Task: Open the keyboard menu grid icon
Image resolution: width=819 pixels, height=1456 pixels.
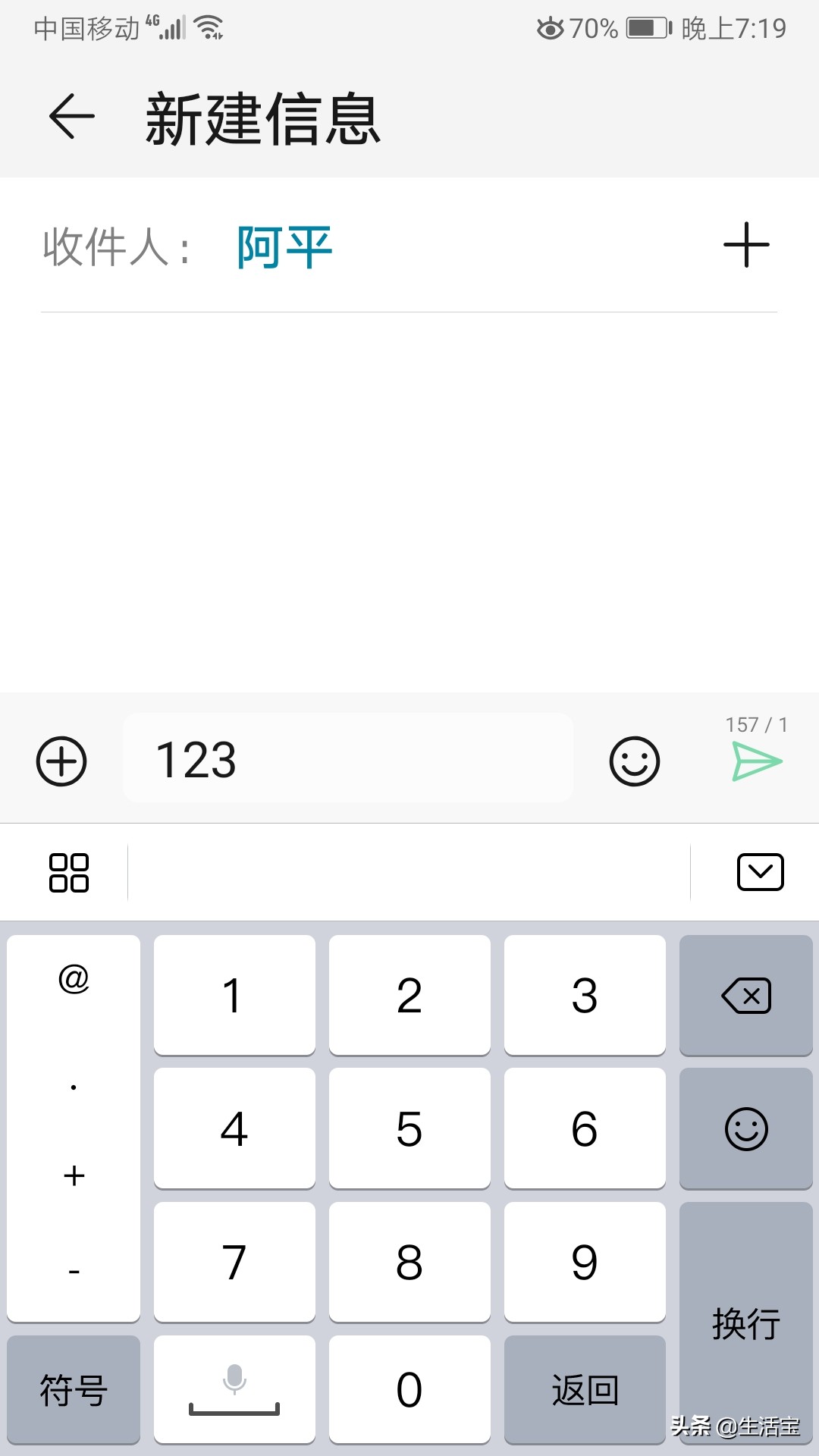Action: pos(69,874)
